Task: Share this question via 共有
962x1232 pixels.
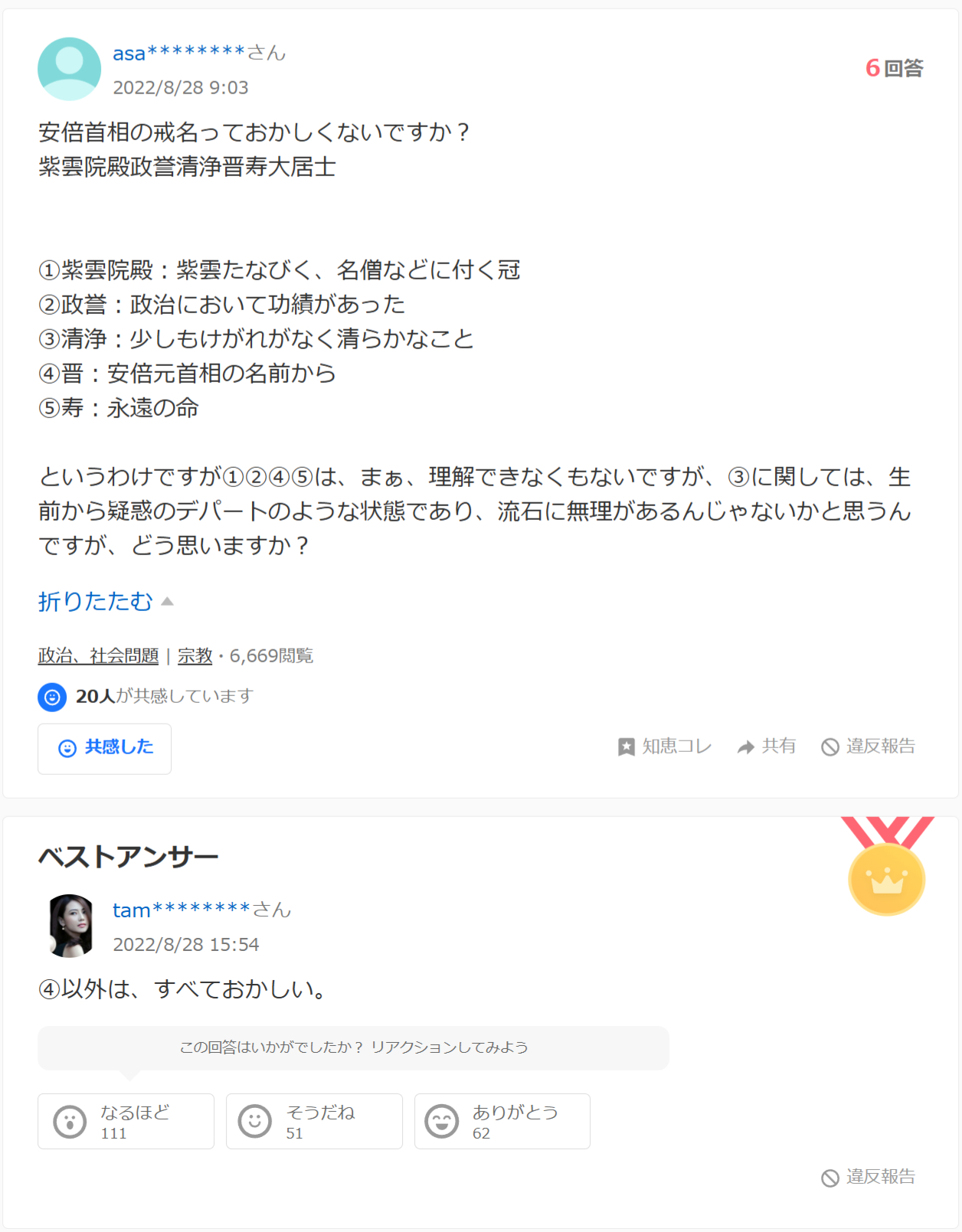Action: click(766, 747)
